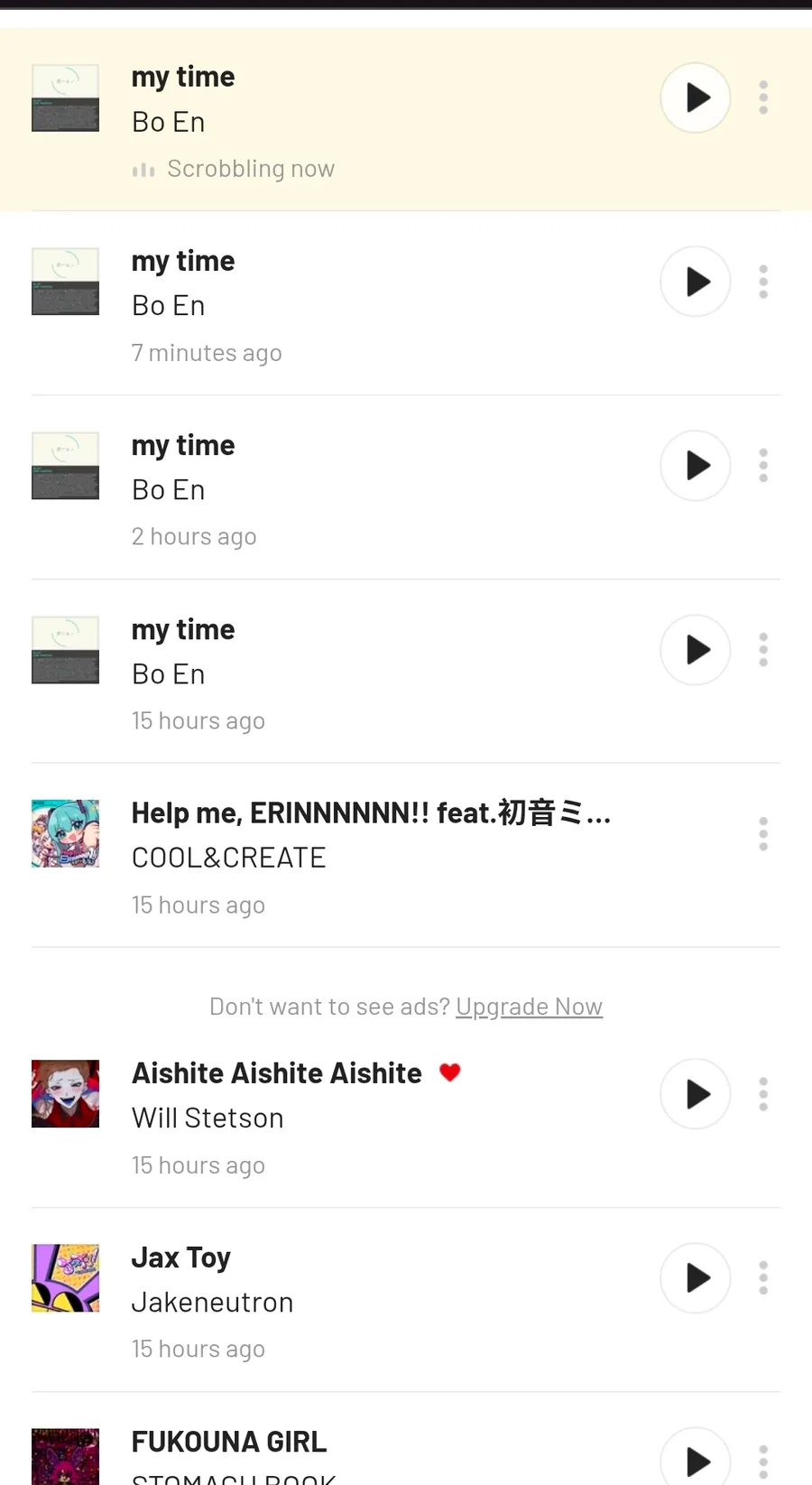Open the 'FUKOUNA GIRL' track page
The image size is (812, 1485).
point(229,1442)
